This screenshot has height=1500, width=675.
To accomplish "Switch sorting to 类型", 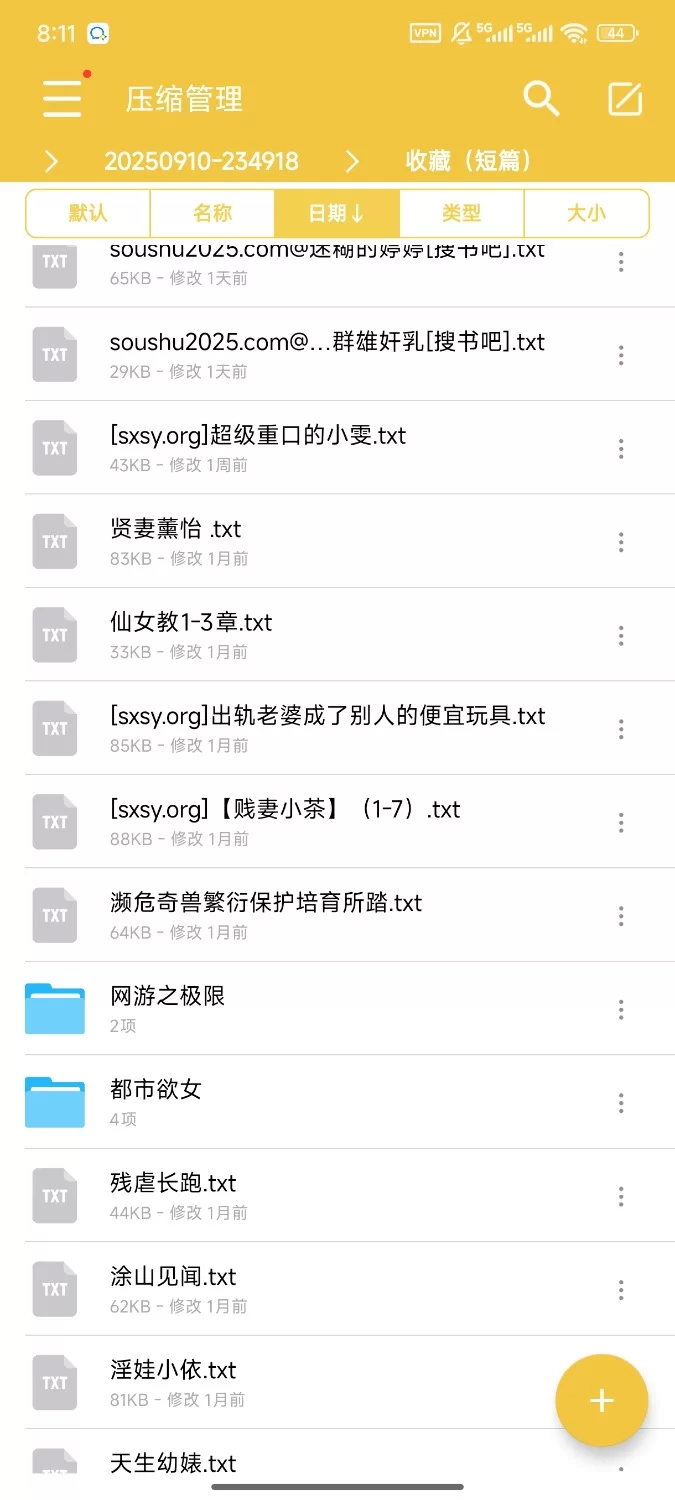I will coord(461,213).
